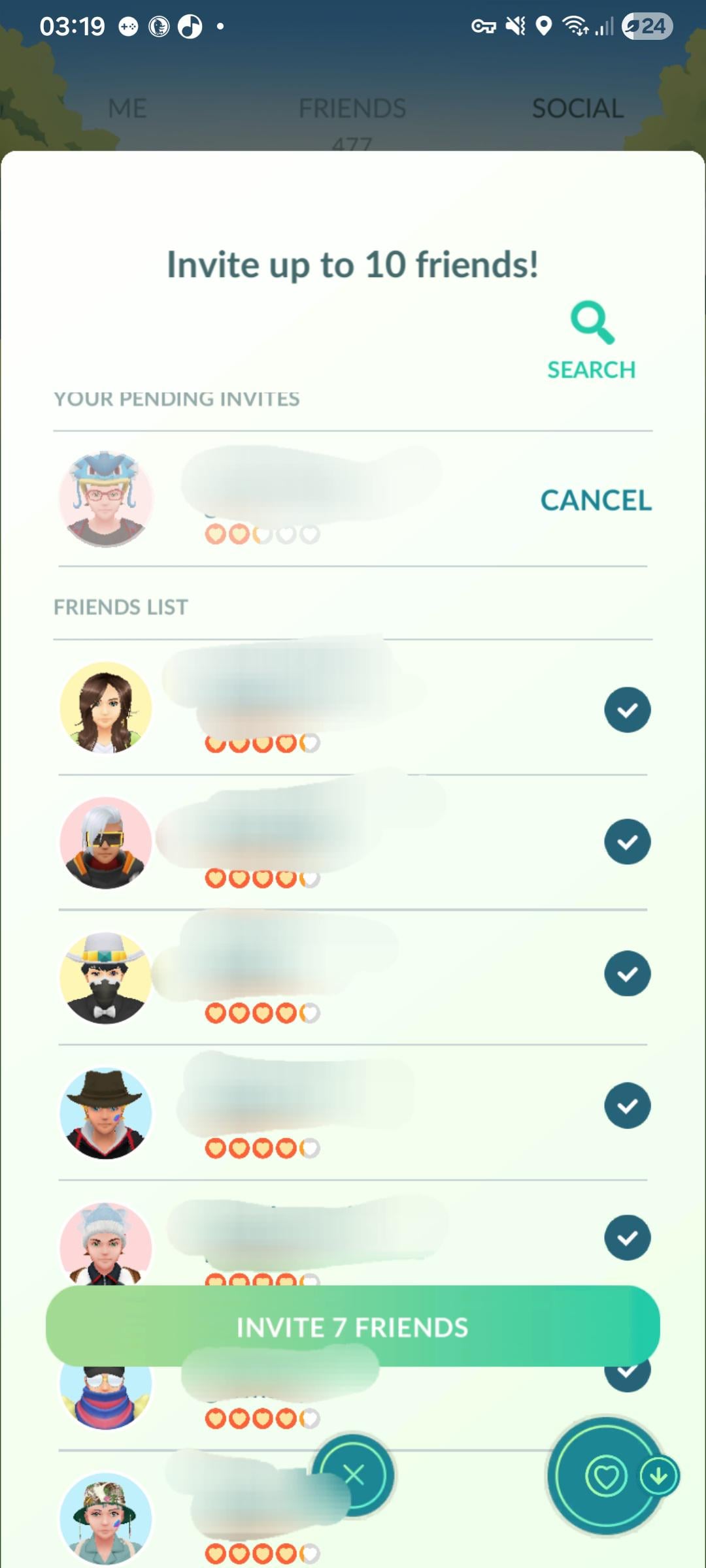The image size is (706, 1568).
Task: Switch to the Me tab
Action: coord(127,108)
